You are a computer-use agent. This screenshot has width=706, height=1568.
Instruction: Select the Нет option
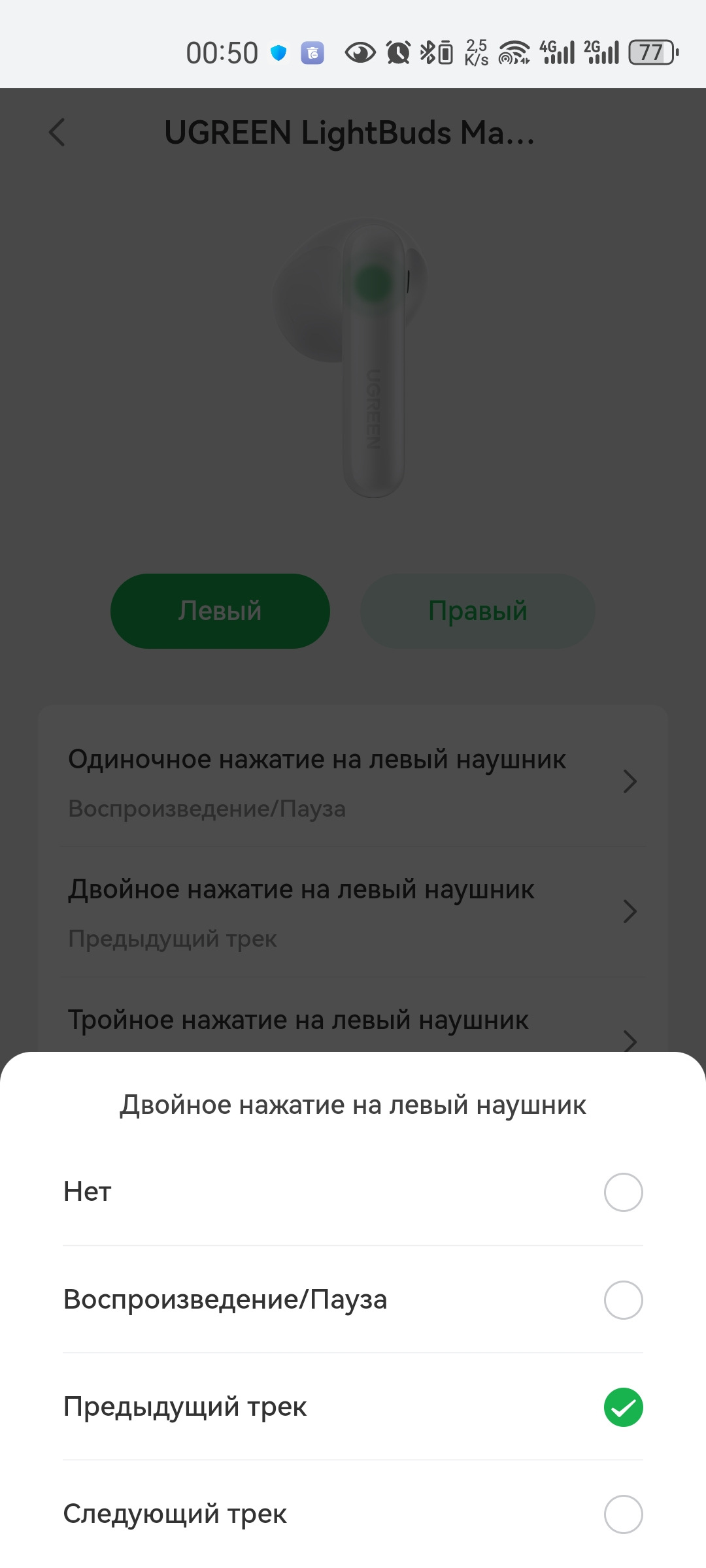(x=623, y=1192)
